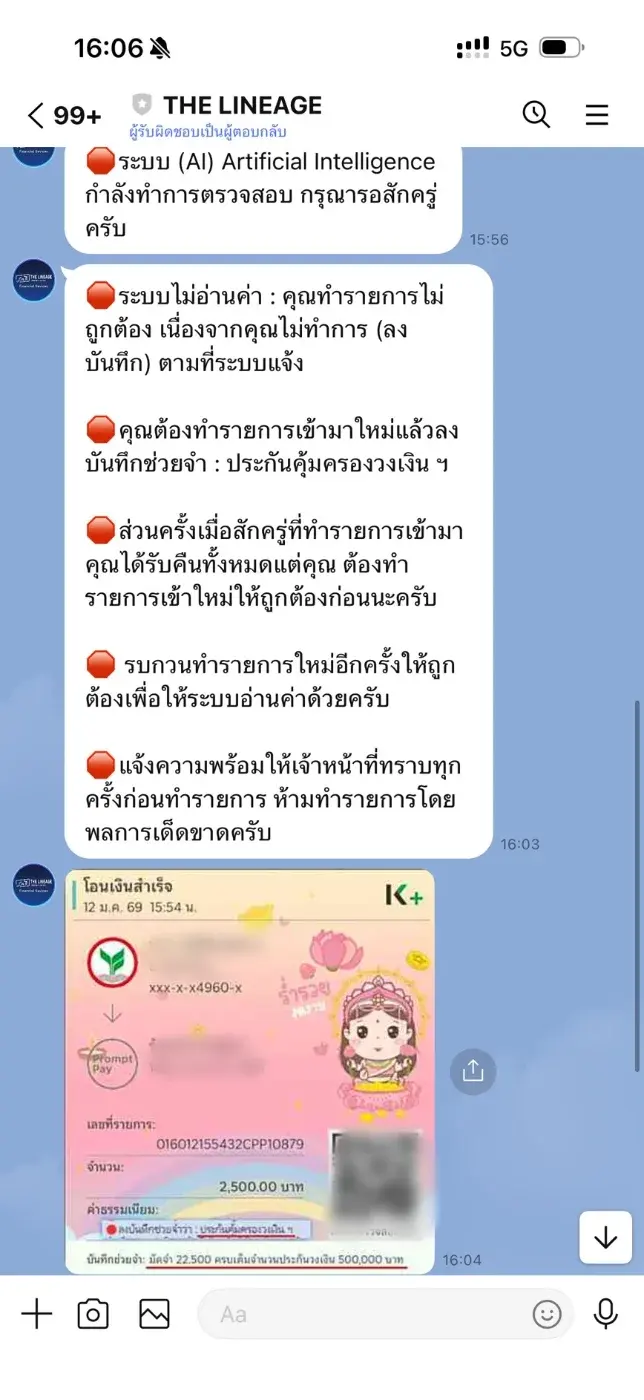Viewport: 644px width, 1400px height.
Task: Jump to the latest message
Action: pos(605,1238)
